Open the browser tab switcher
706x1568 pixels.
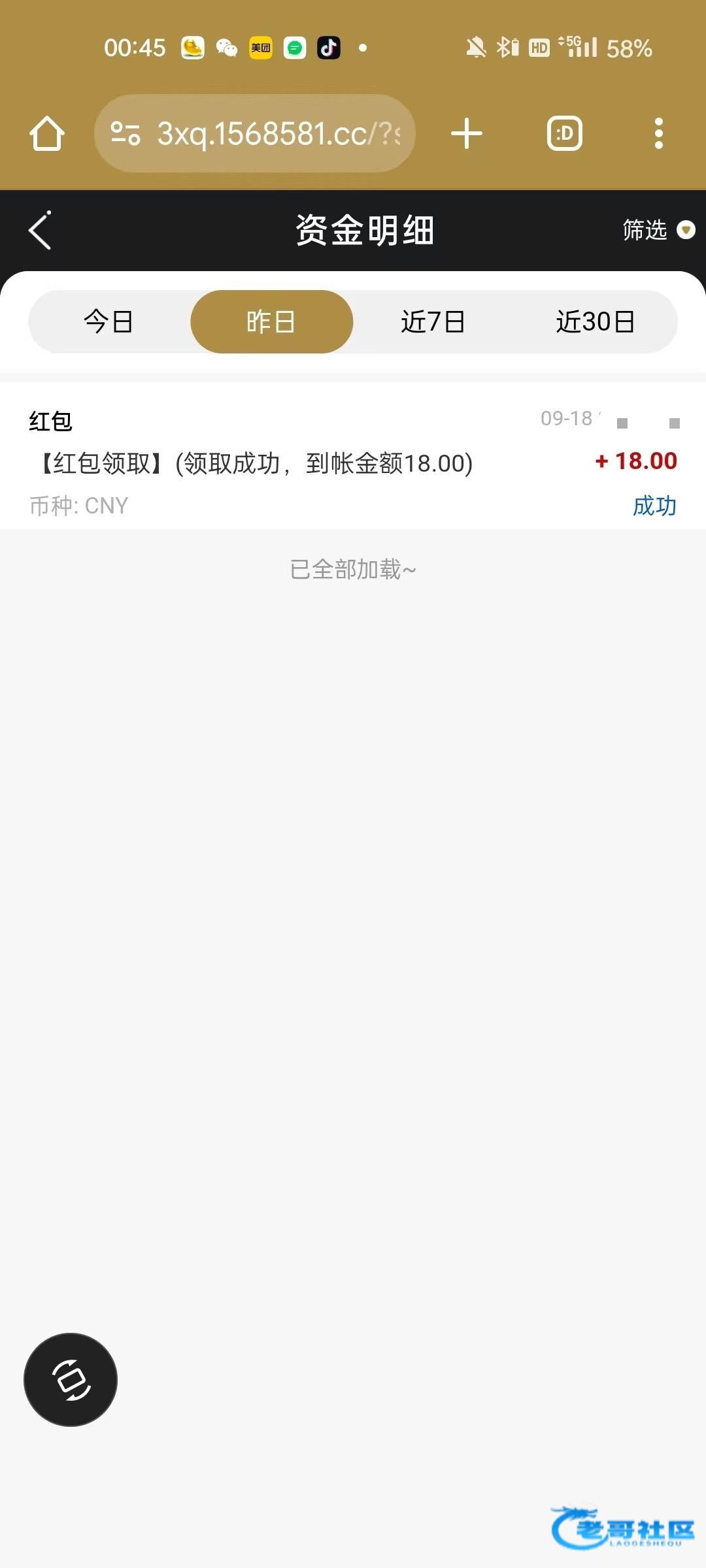564,134
